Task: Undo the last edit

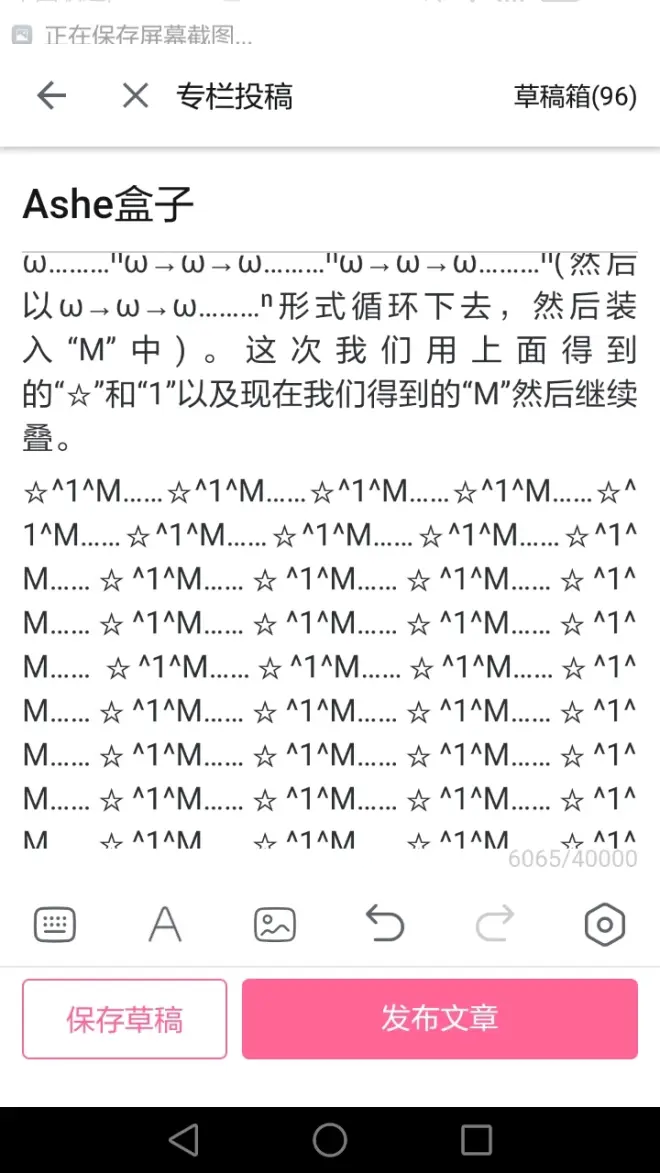Action: tap(385, 924)
